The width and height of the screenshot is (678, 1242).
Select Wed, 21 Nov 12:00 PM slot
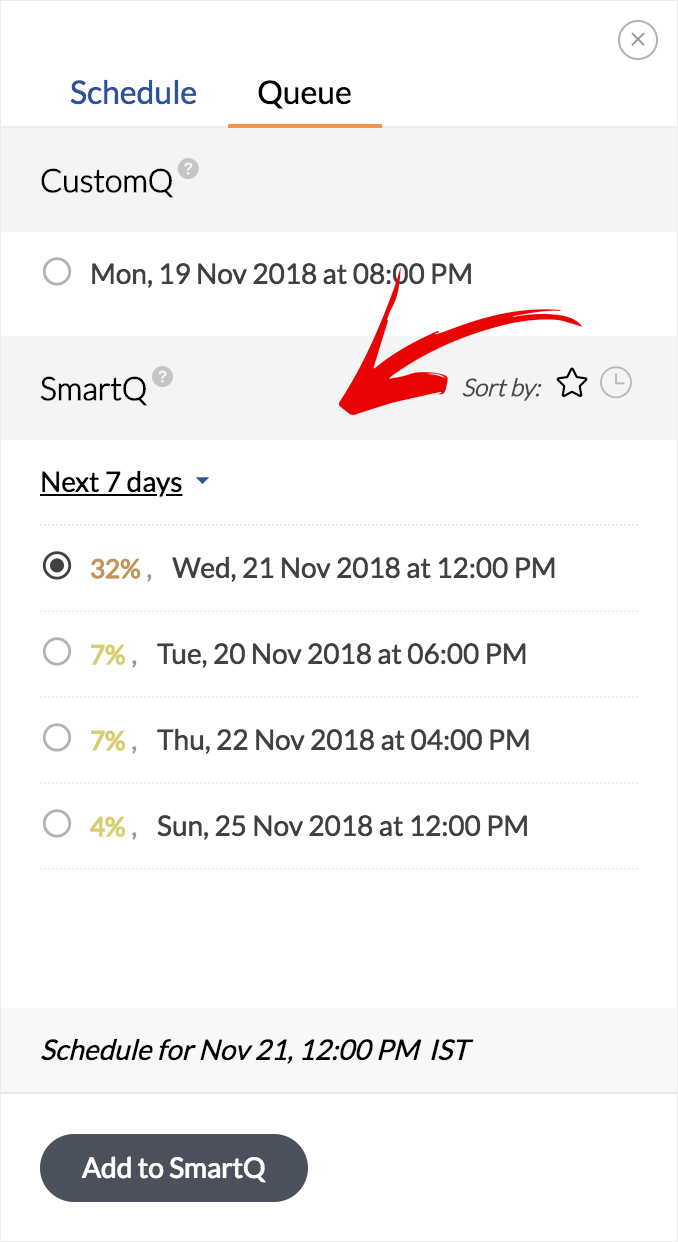pos(57,567)
